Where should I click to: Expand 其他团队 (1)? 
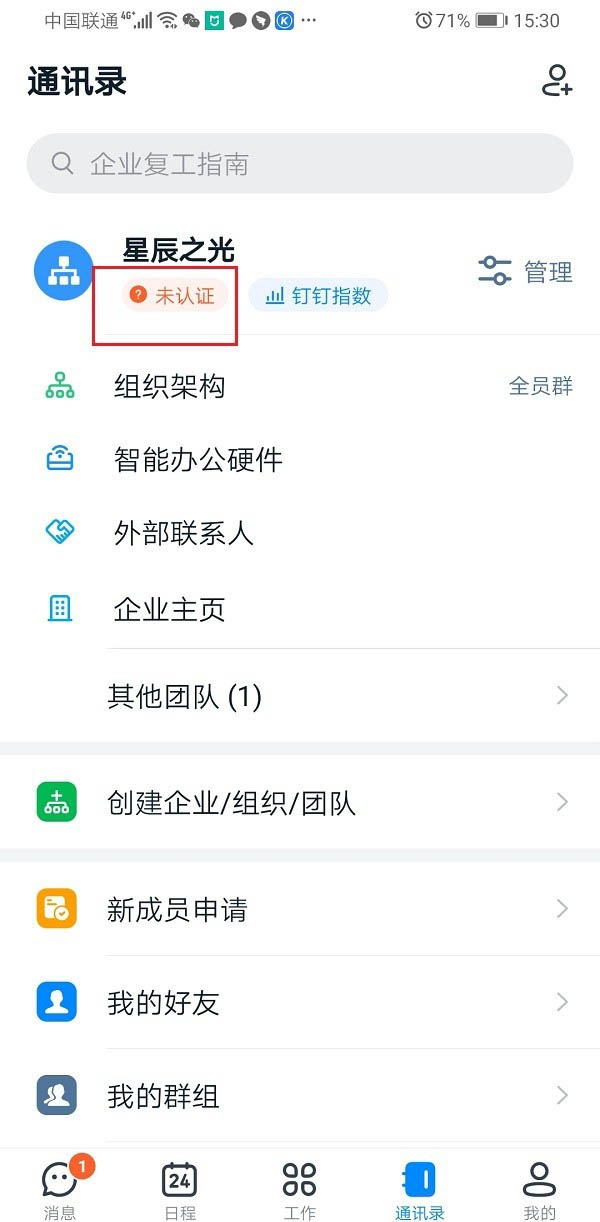300,696
